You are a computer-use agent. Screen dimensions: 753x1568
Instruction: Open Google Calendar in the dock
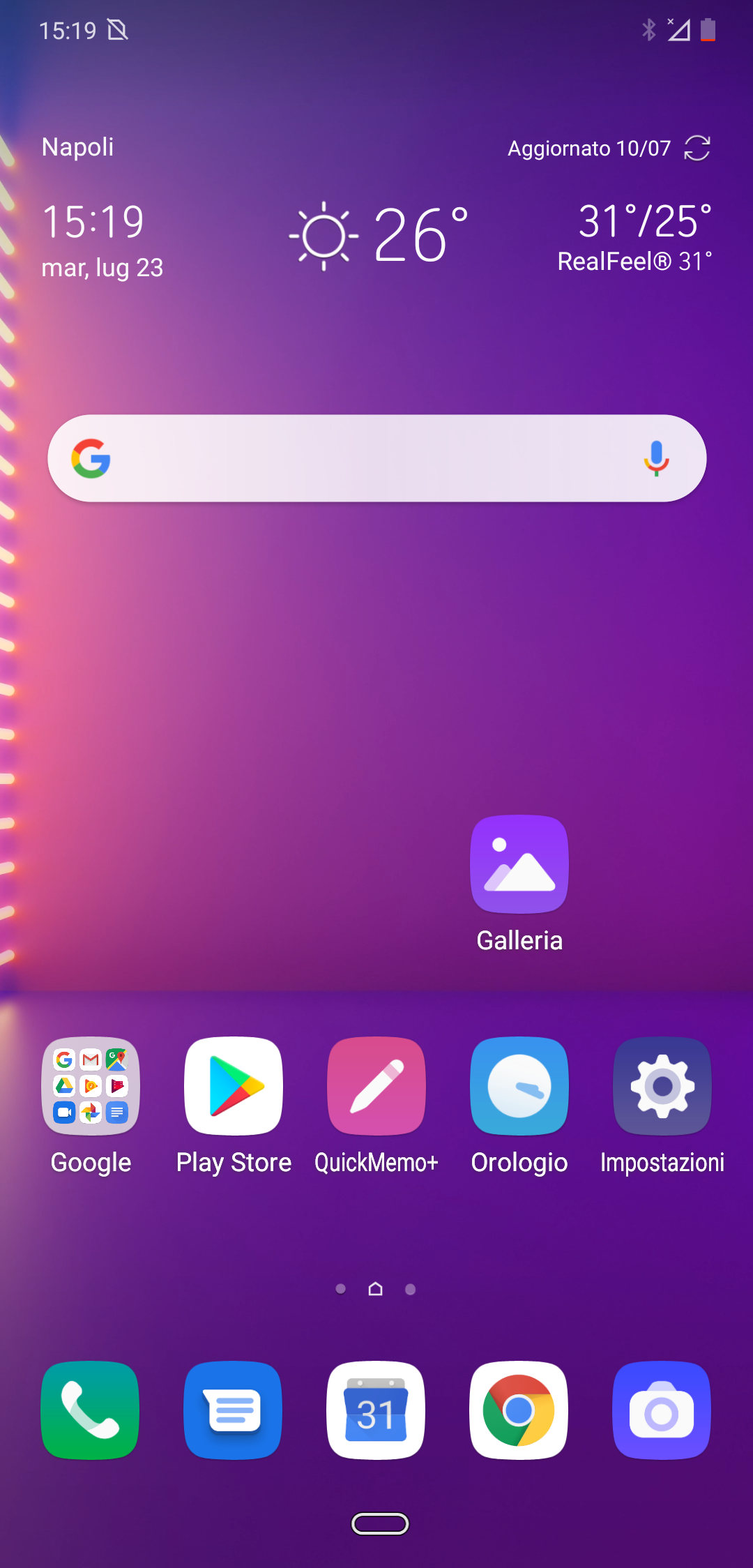coord(376,1410)
